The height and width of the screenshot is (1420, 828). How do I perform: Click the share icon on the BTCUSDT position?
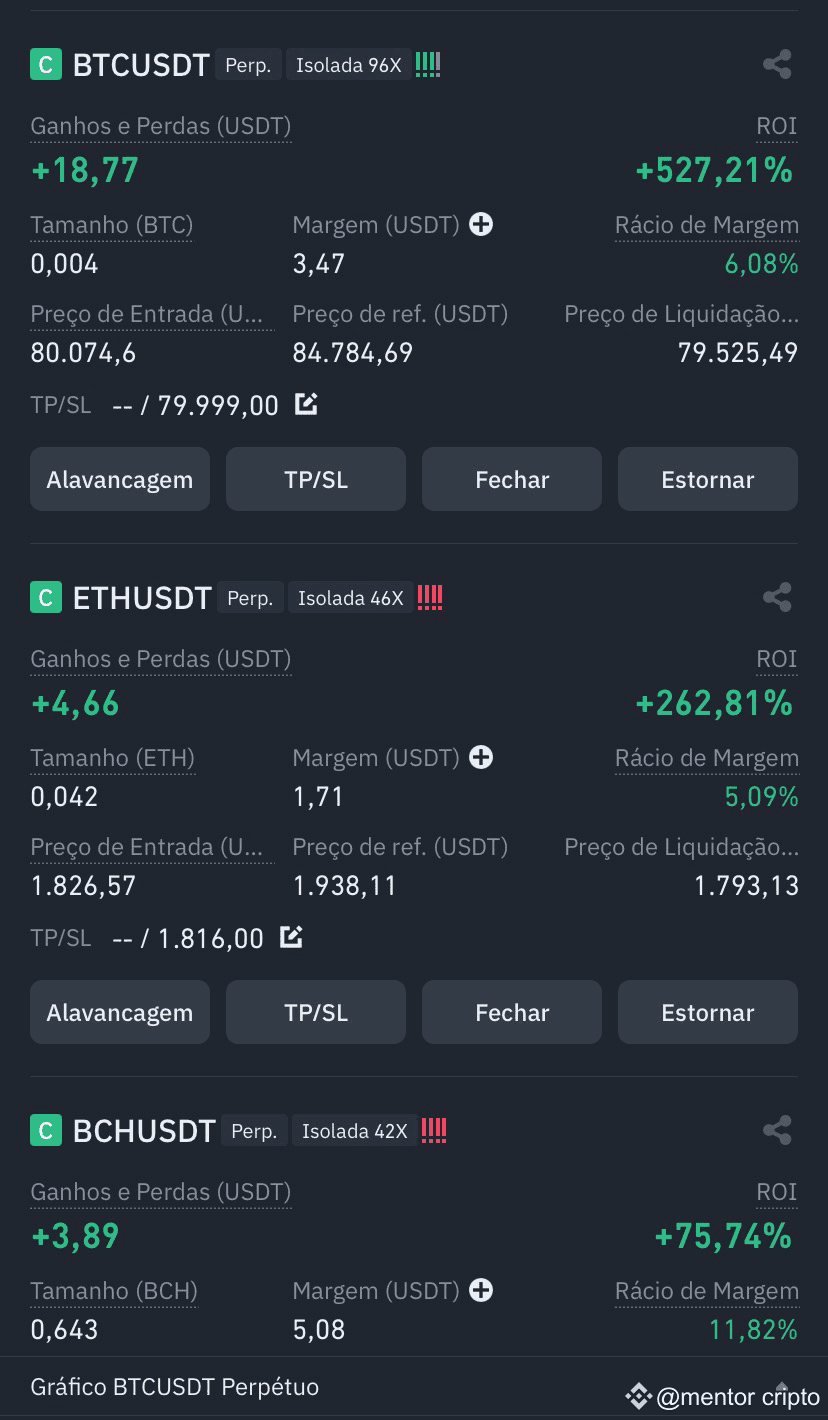click(x=775, y=64)
